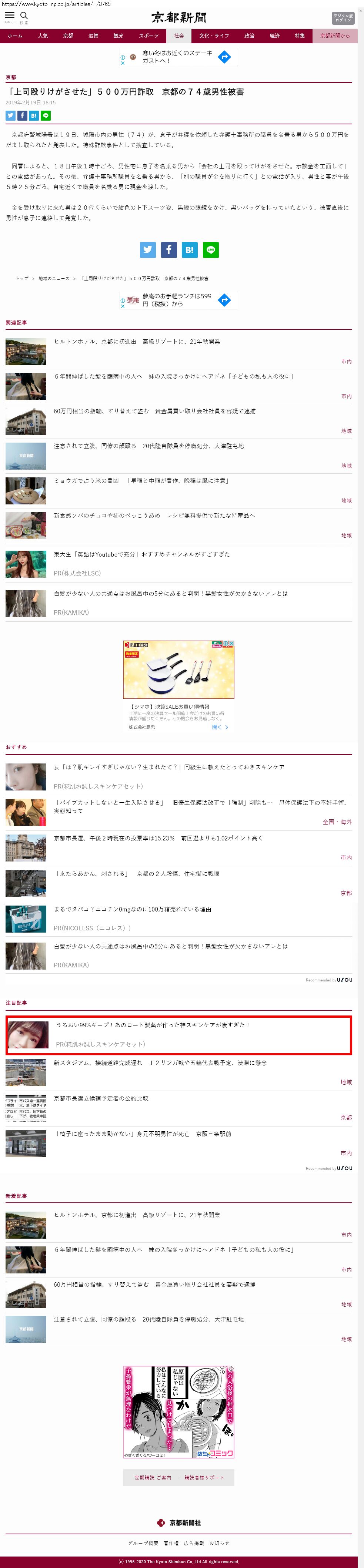Open the グループ概要 footer link
Screen dimensions: 364x1568
point(143,1542)
